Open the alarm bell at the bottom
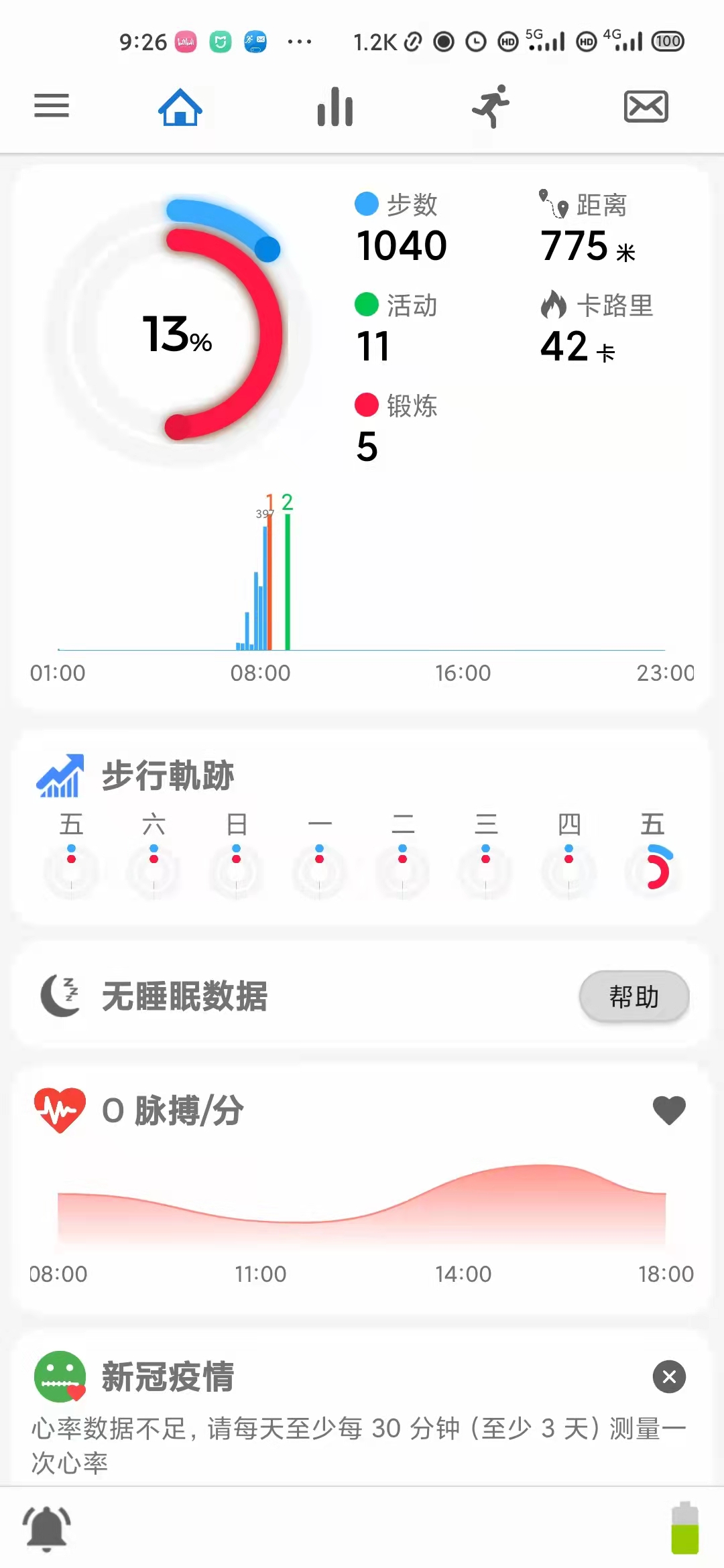 47,1528
